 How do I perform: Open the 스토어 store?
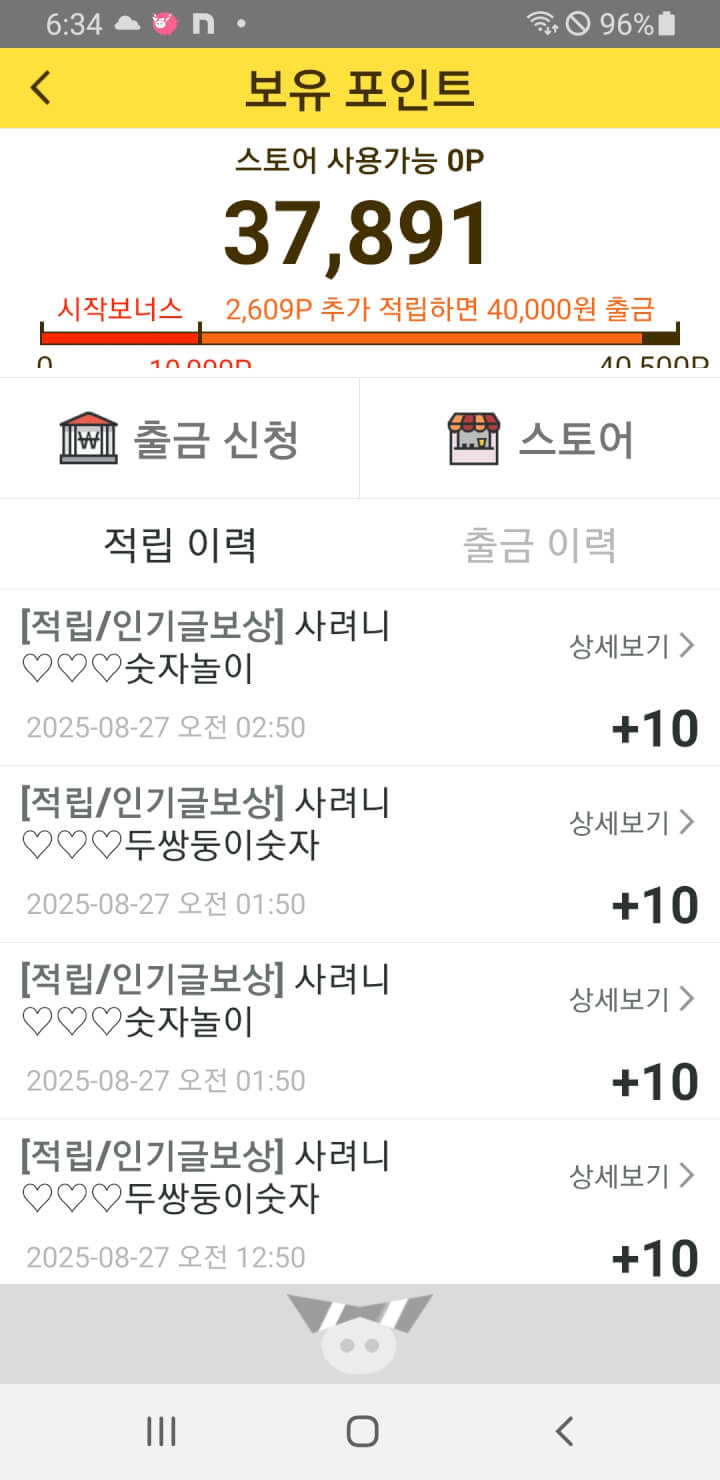(540, 438)
